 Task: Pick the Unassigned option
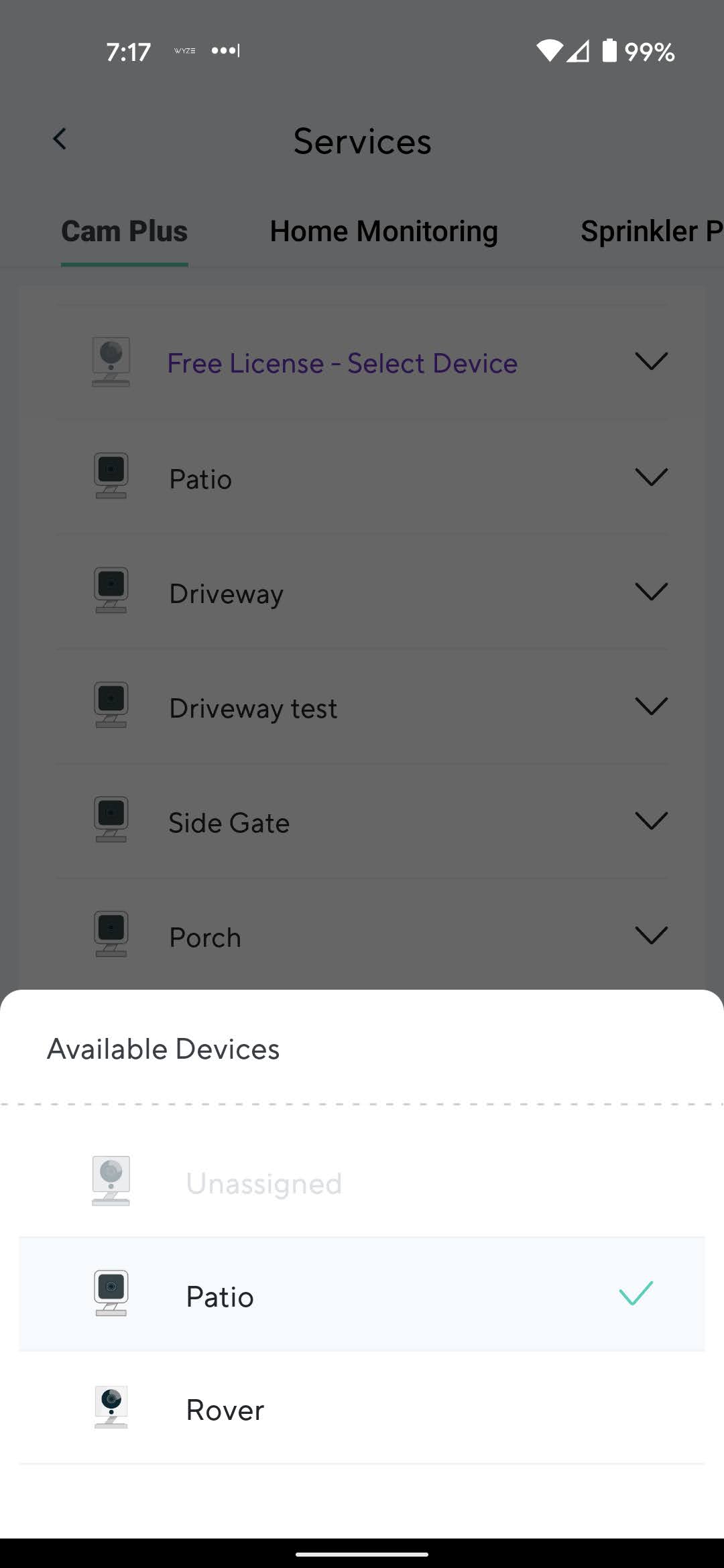pyautogui.click(x=263, y=1183)
